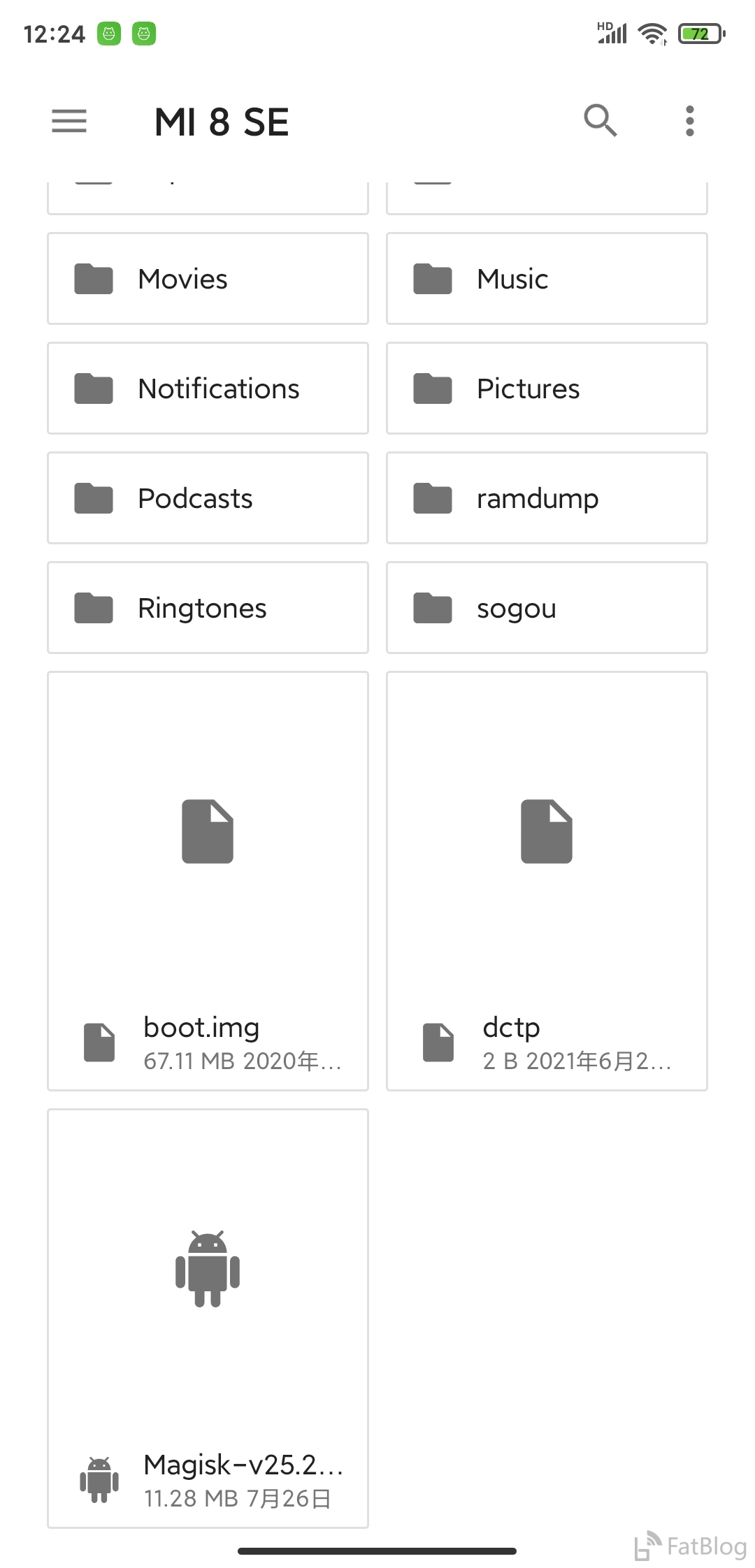Open the Movies folder
The image size is (755, 1568).
[x=208, y=278]
